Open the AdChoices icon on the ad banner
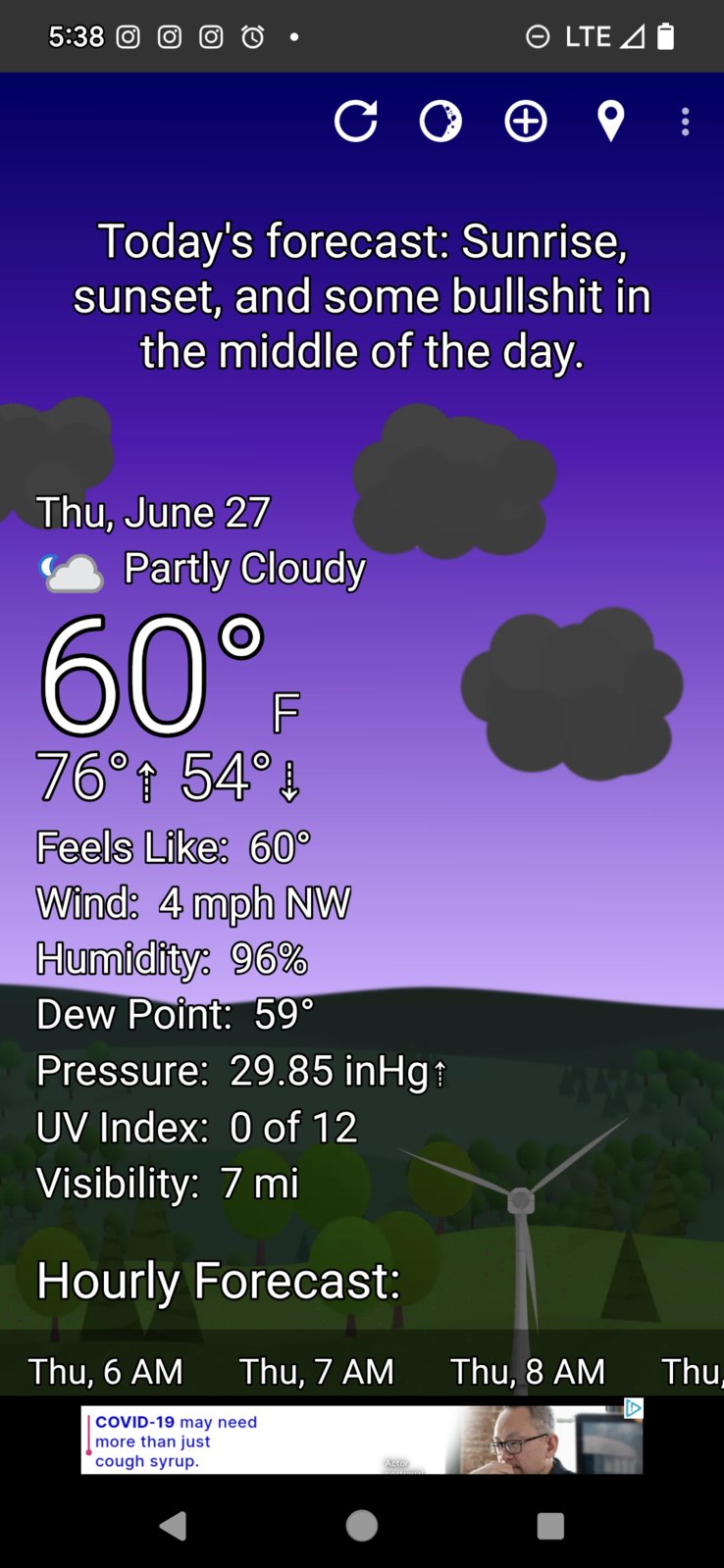The width and height of the screenshot is (724, 1568). coord(634,1408)
